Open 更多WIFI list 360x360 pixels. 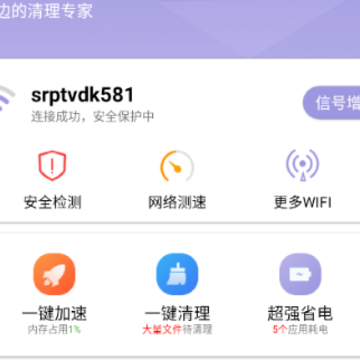click(x=303, y=180)
